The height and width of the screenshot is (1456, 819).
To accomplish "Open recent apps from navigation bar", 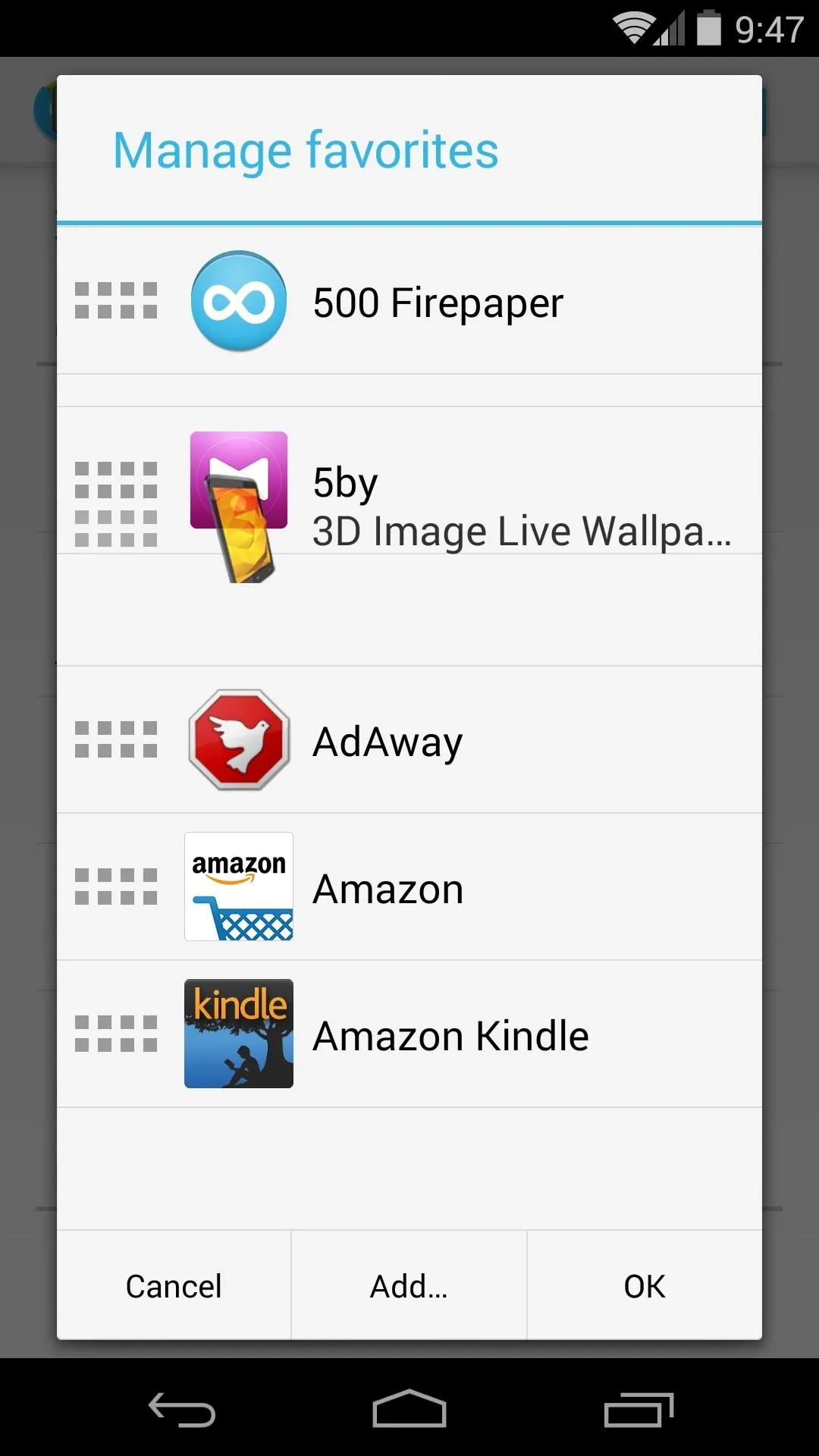I will [639, 1409].
